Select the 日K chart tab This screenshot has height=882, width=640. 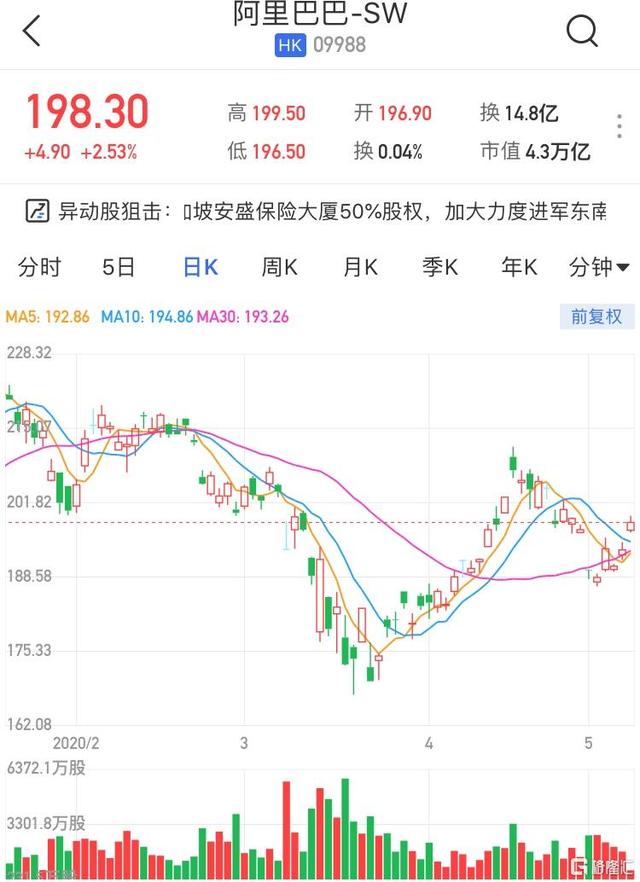[199, 267]
